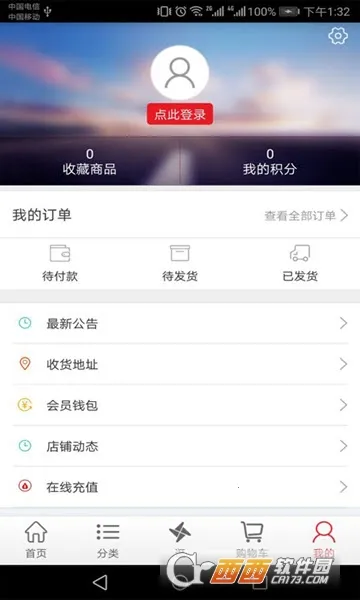
Task: Open the 最新公告 row
Action: pos(180,323)
